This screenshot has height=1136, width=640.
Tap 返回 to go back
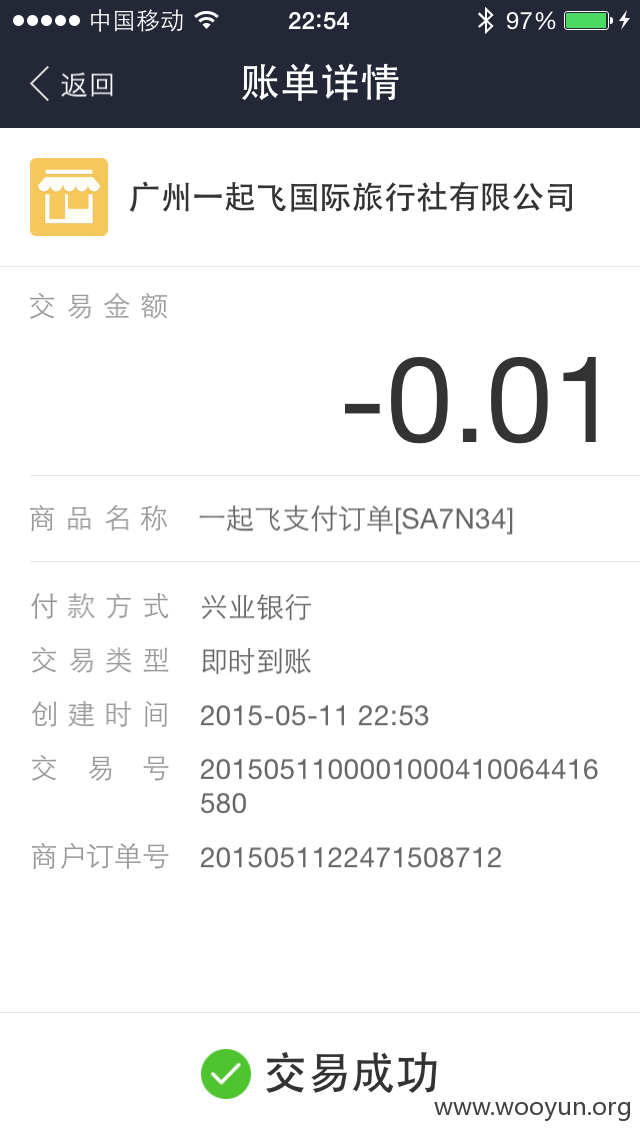click(x=72, y=84)
